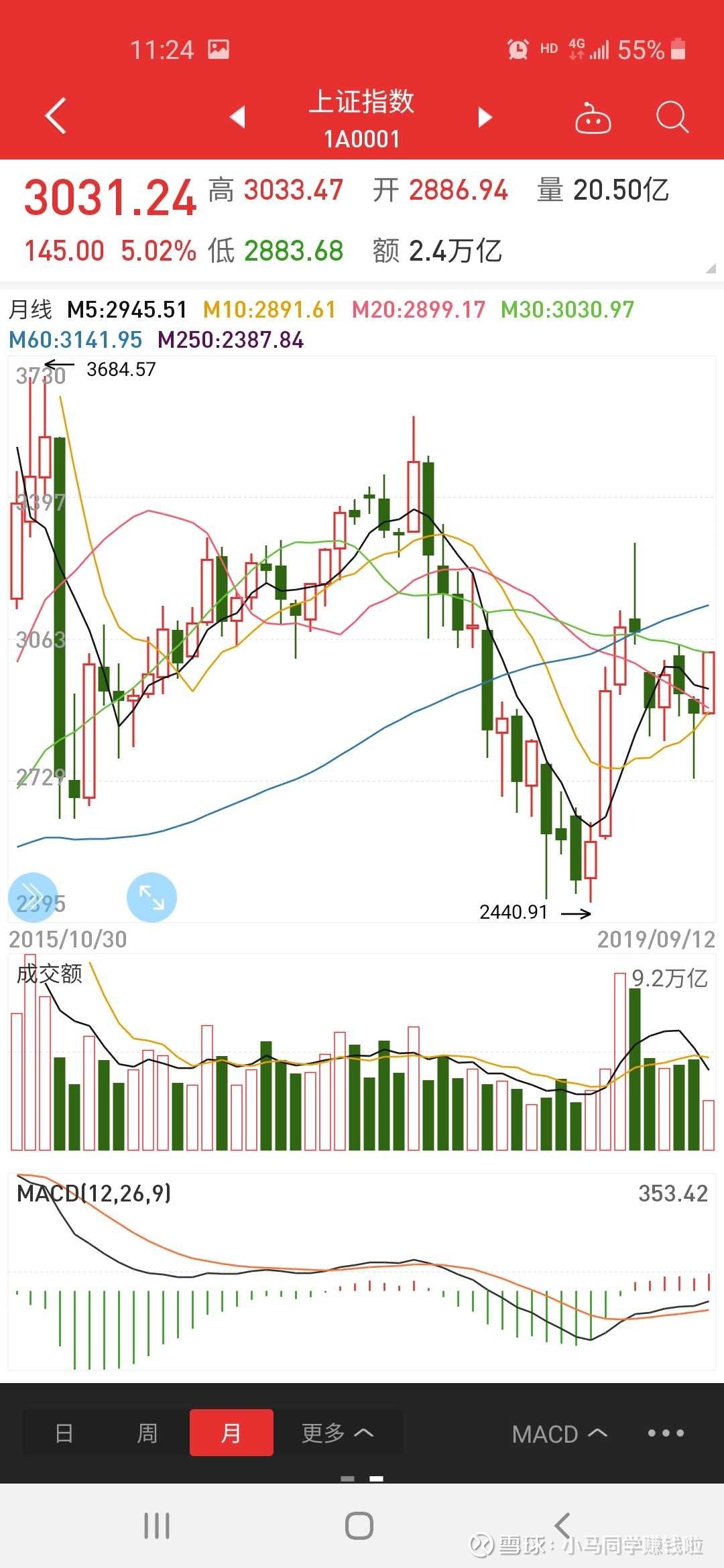Open the three-dot more options menu

tap(665, 1433)
